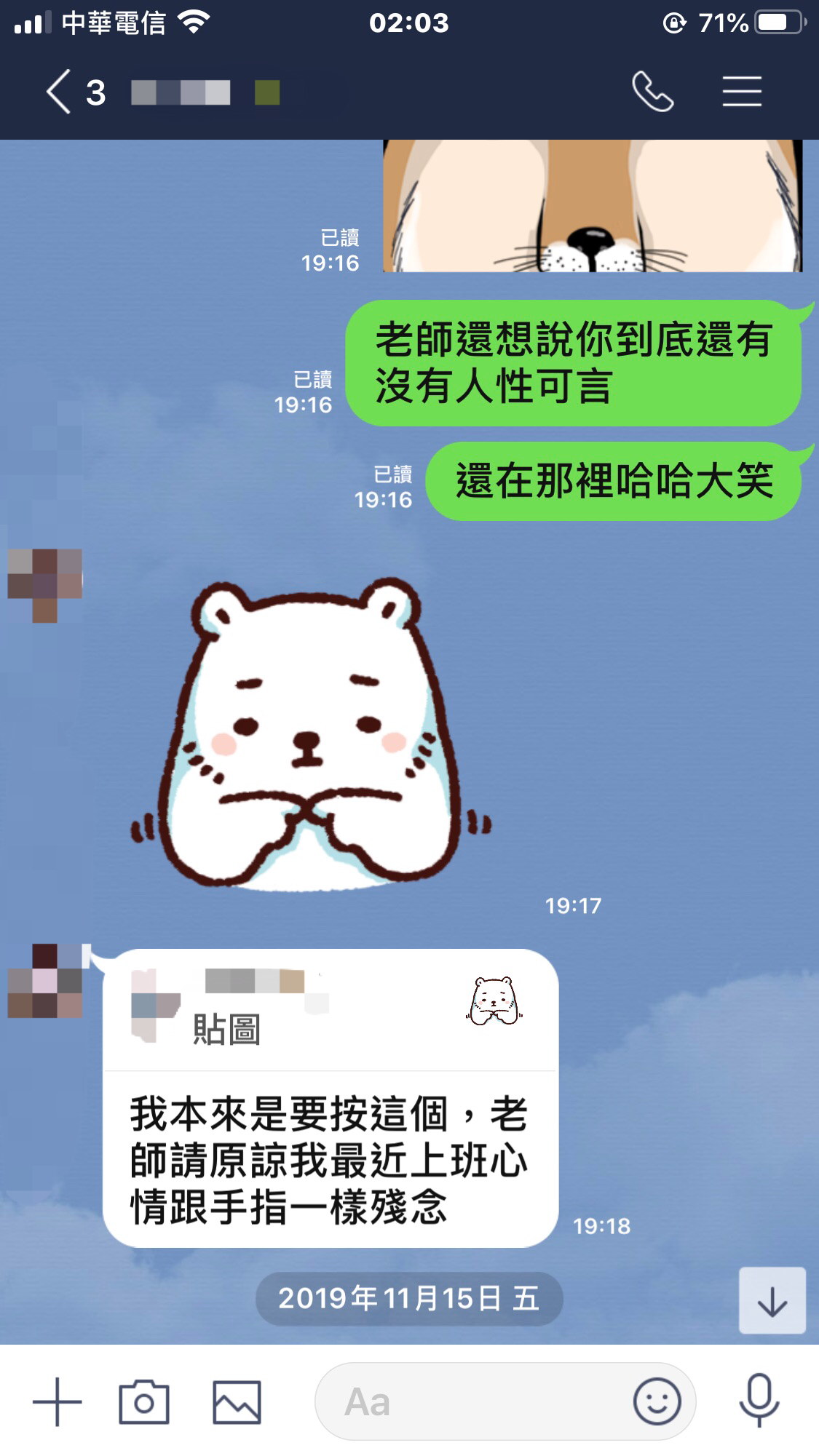Open the emoji and sticker picker
The image size is (819, 1456).
coord(657,1401)
